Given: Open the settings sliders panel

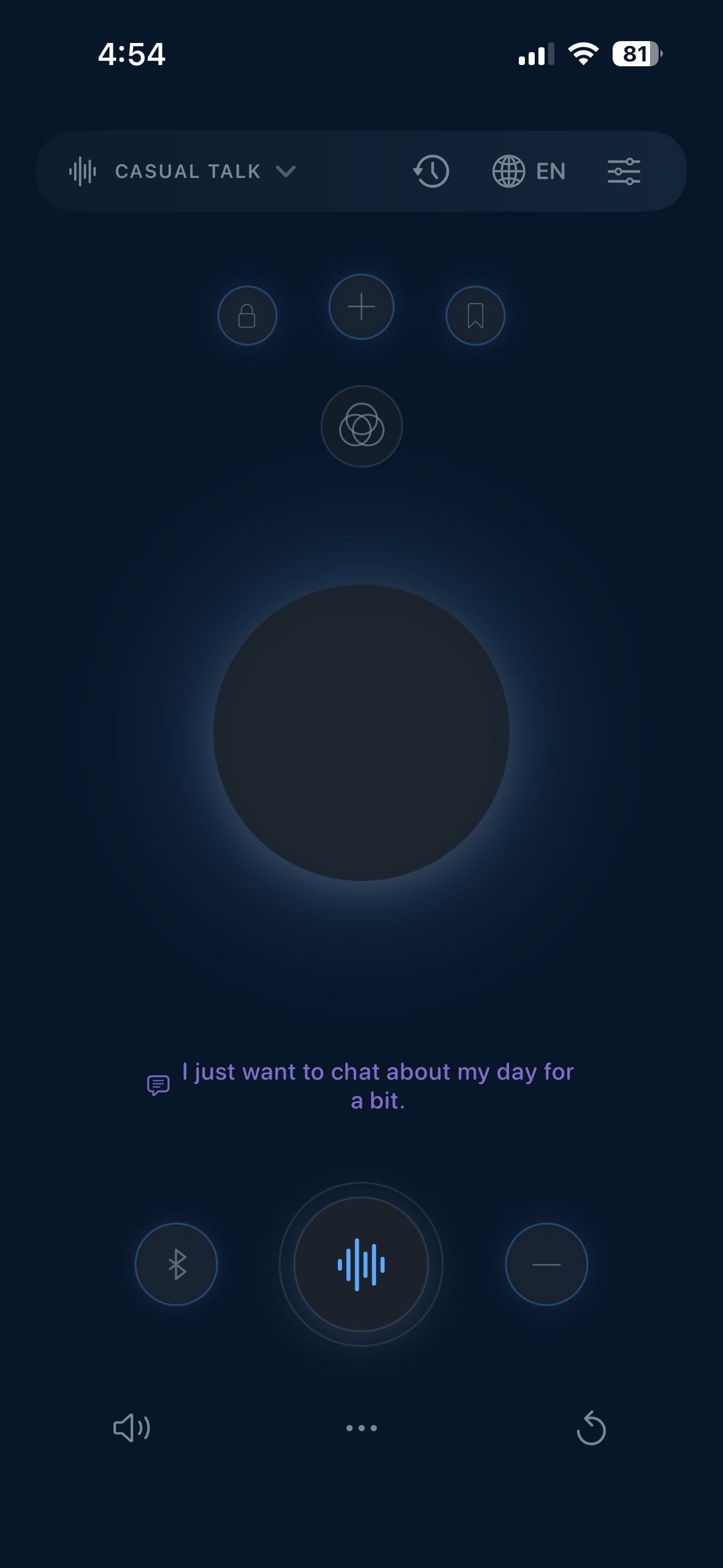Looking at the screenshot, I should [x=624, y=172].
